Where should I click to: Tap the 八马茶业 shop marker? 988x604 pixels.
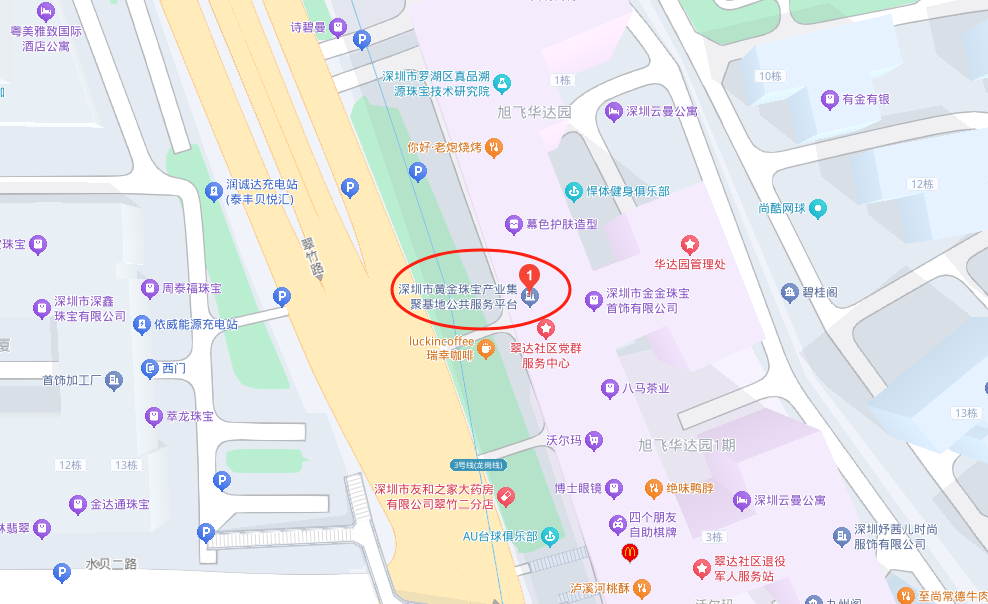[609, 388]
